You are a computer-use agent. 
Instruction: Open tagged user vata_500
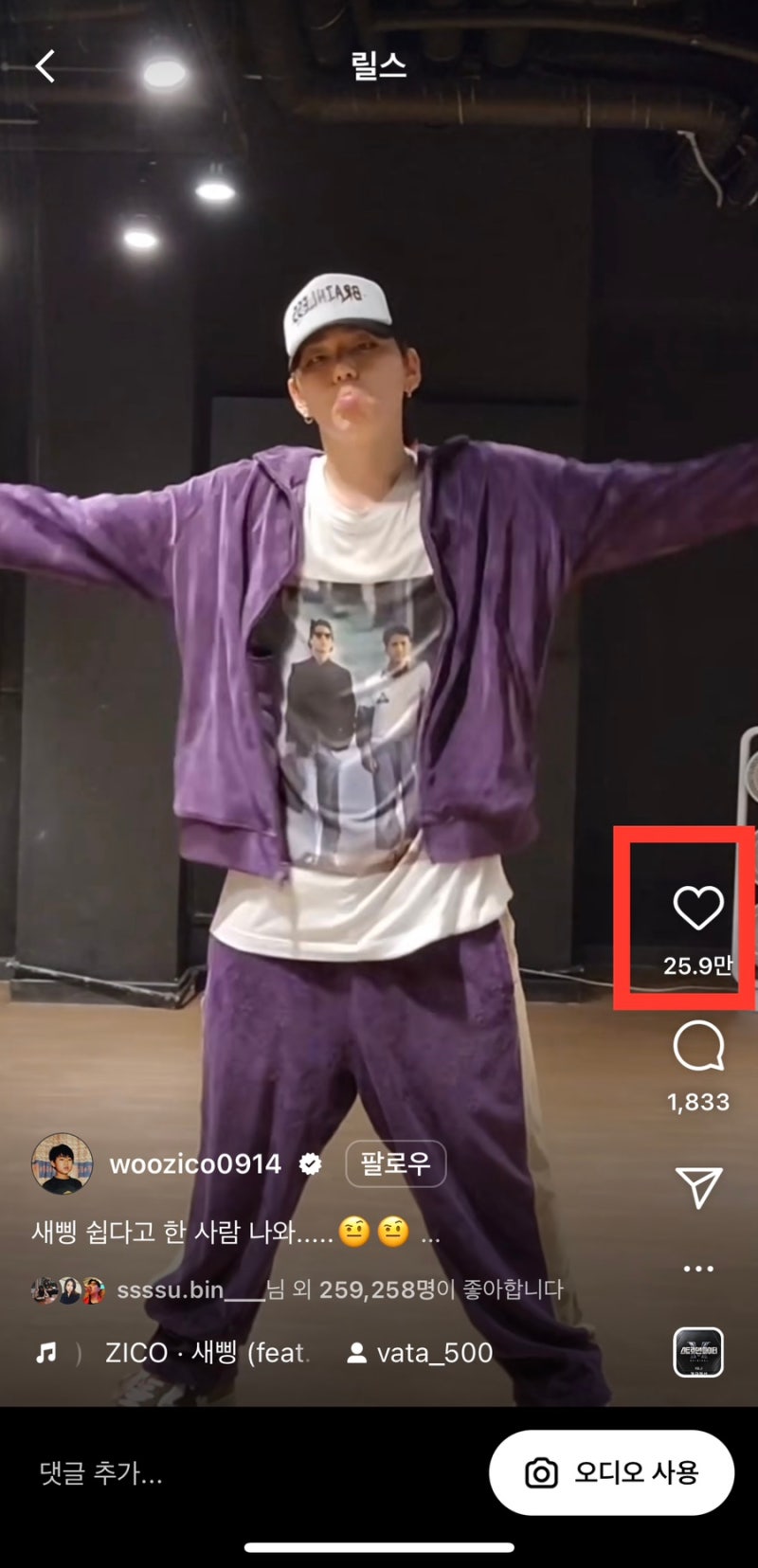click(x=422, y=1352)
